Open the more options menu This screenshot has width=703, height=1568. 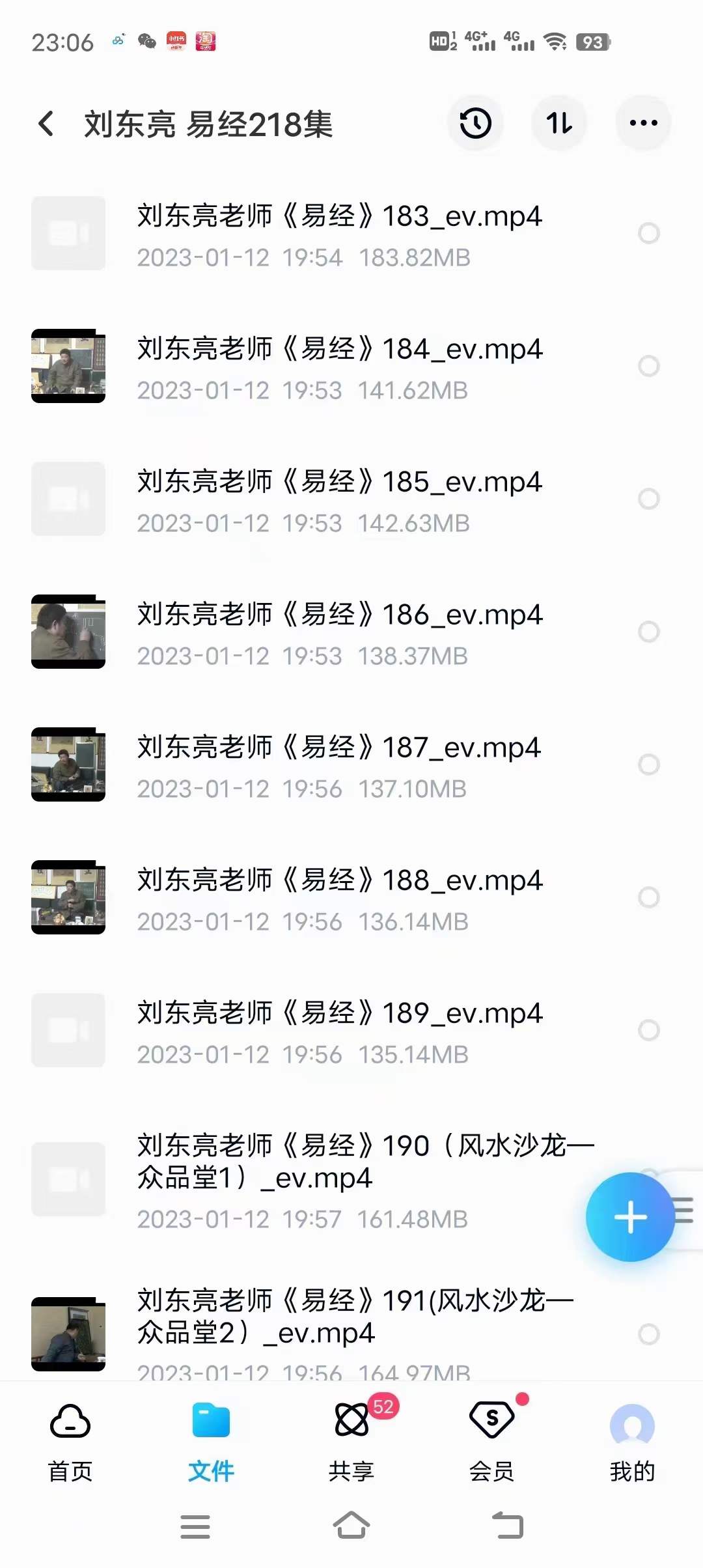pos(643,122)
